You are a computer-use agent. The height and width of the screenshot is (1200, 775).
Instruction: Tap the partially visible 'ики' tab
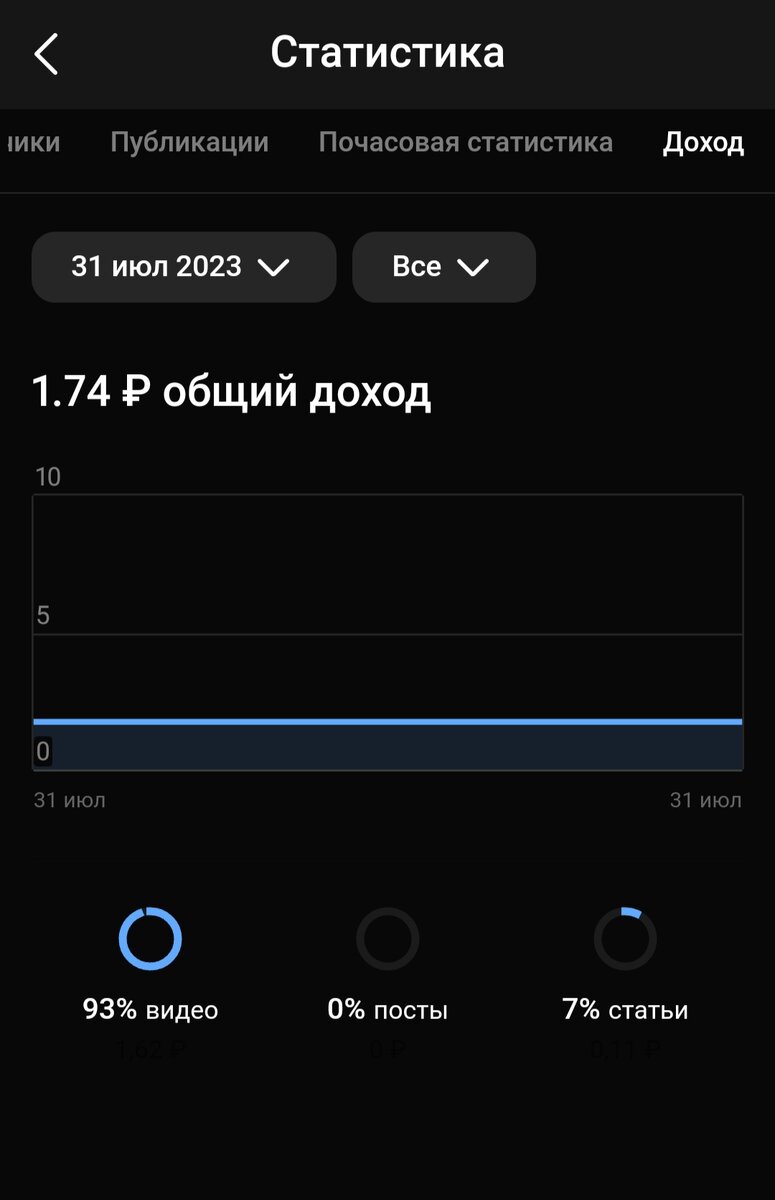click(x=30, y=142)
